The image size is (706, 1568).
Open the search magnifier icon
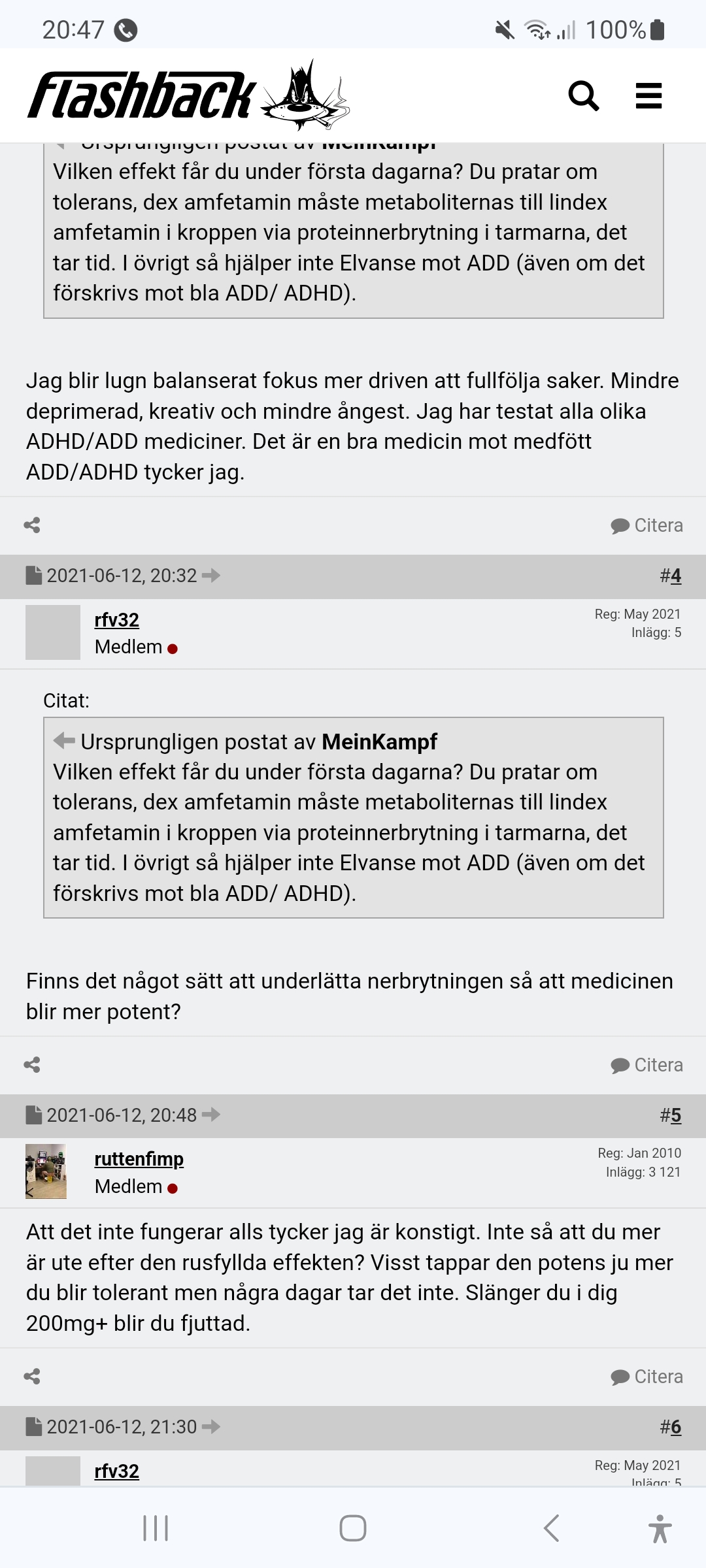[x=583, y=96]
